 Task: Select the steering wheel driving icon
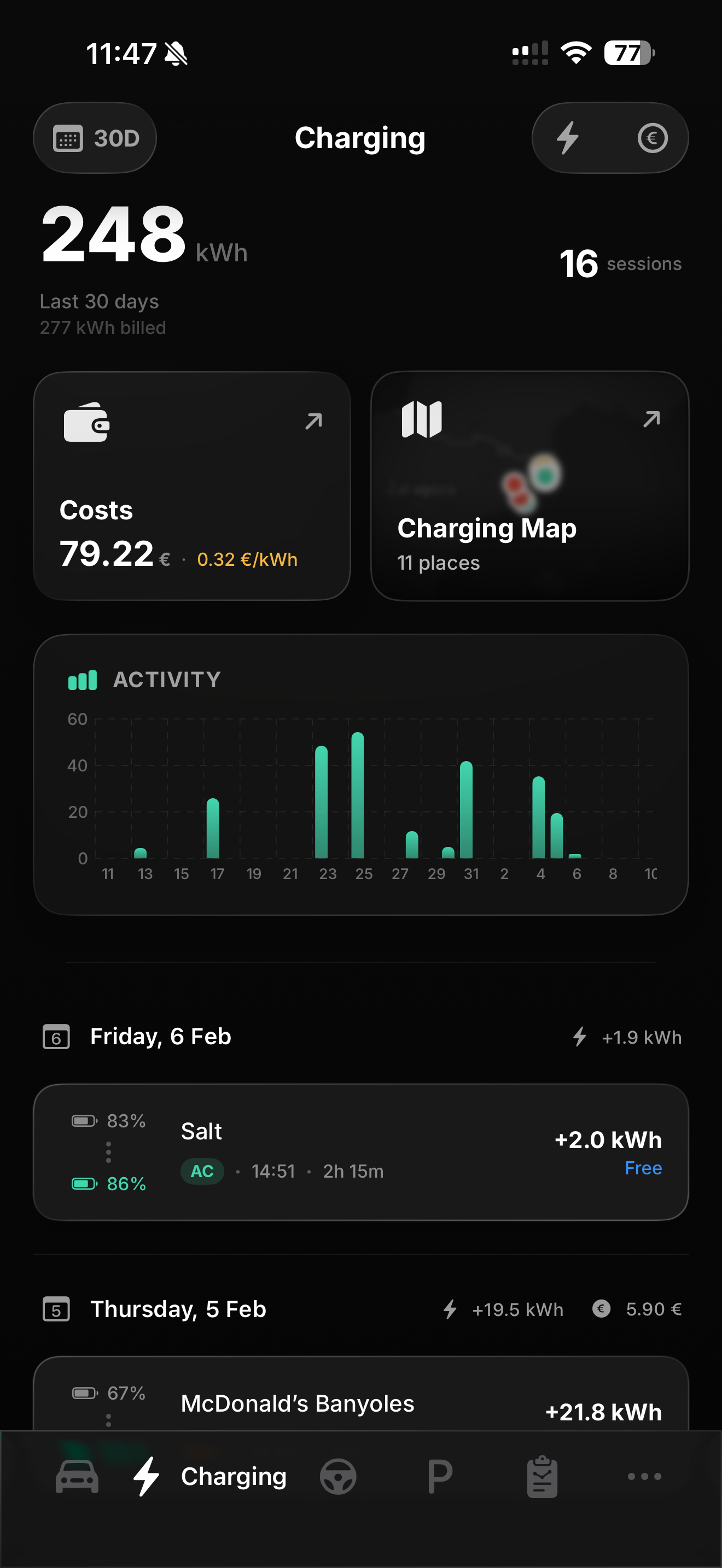coord(340,1476)
